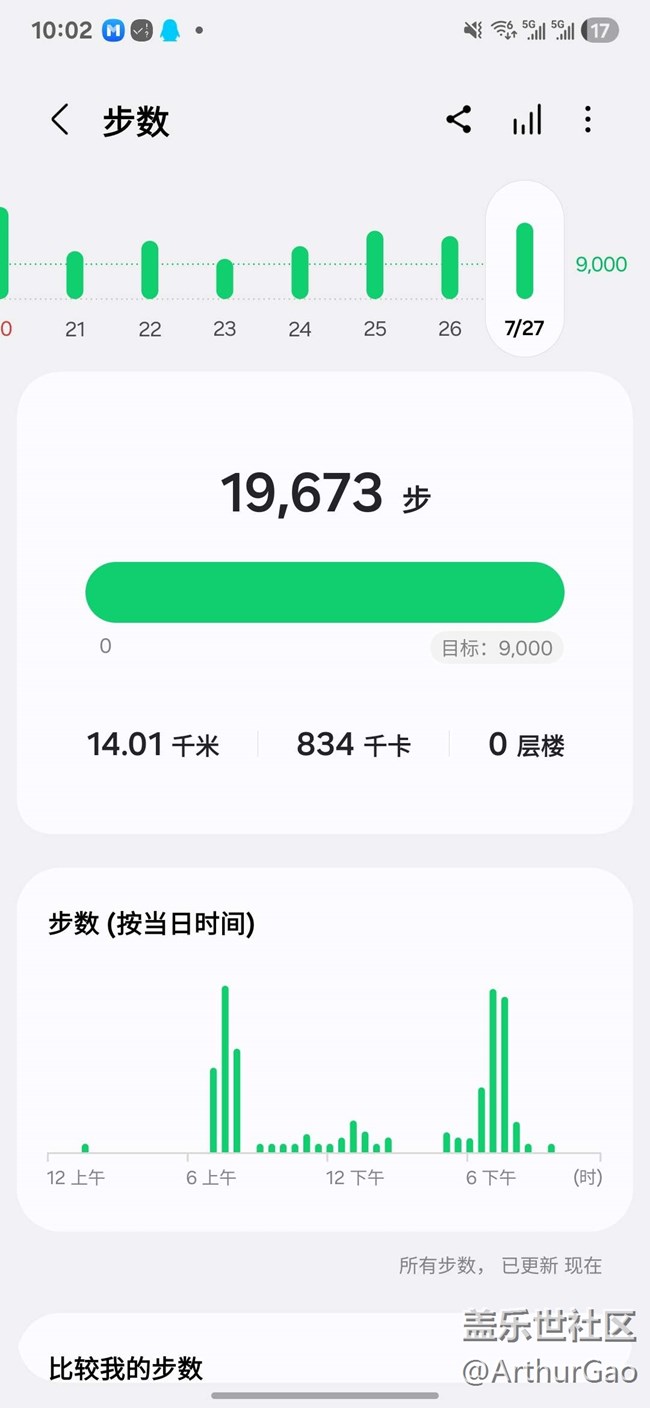Share today's step count
650x1408 pixels.
(459, 120)
